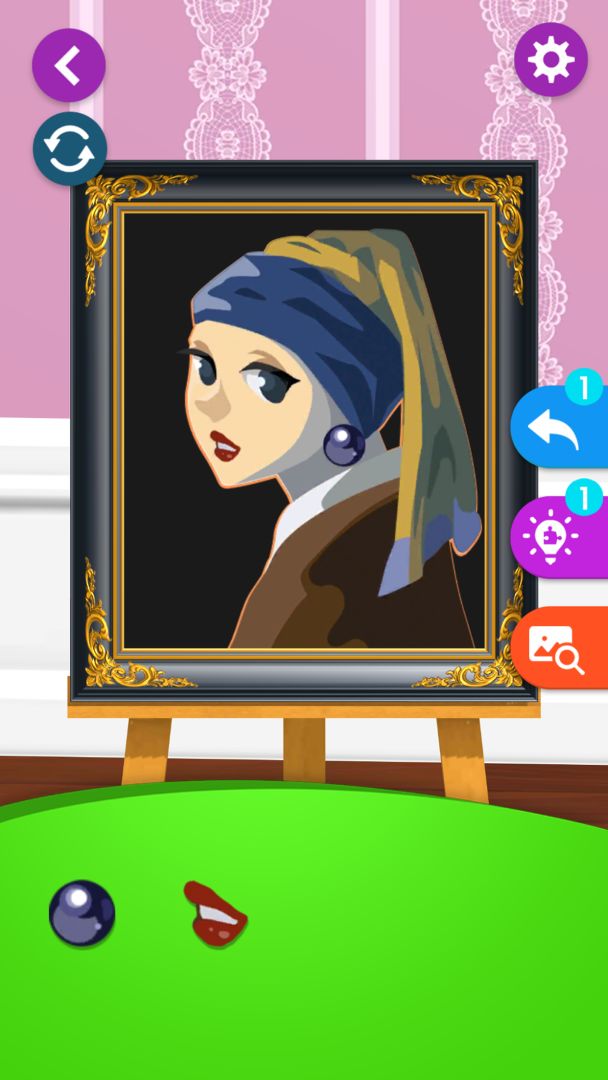
Task: Select the red lips piece
Action: pyautogui.click(x=216, y=914)
